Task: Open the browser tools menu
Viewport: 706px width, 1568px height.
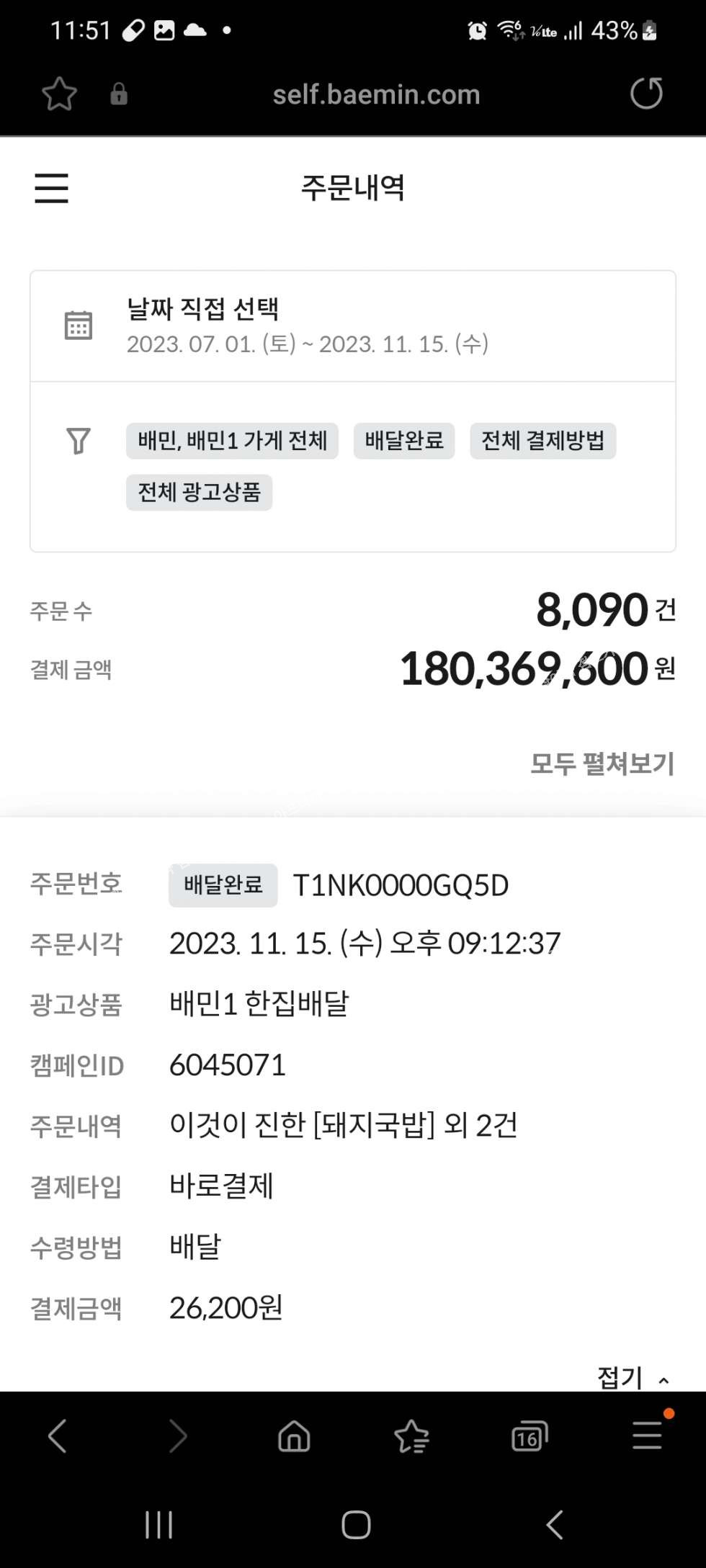Action: click(x=647, y=1435)
